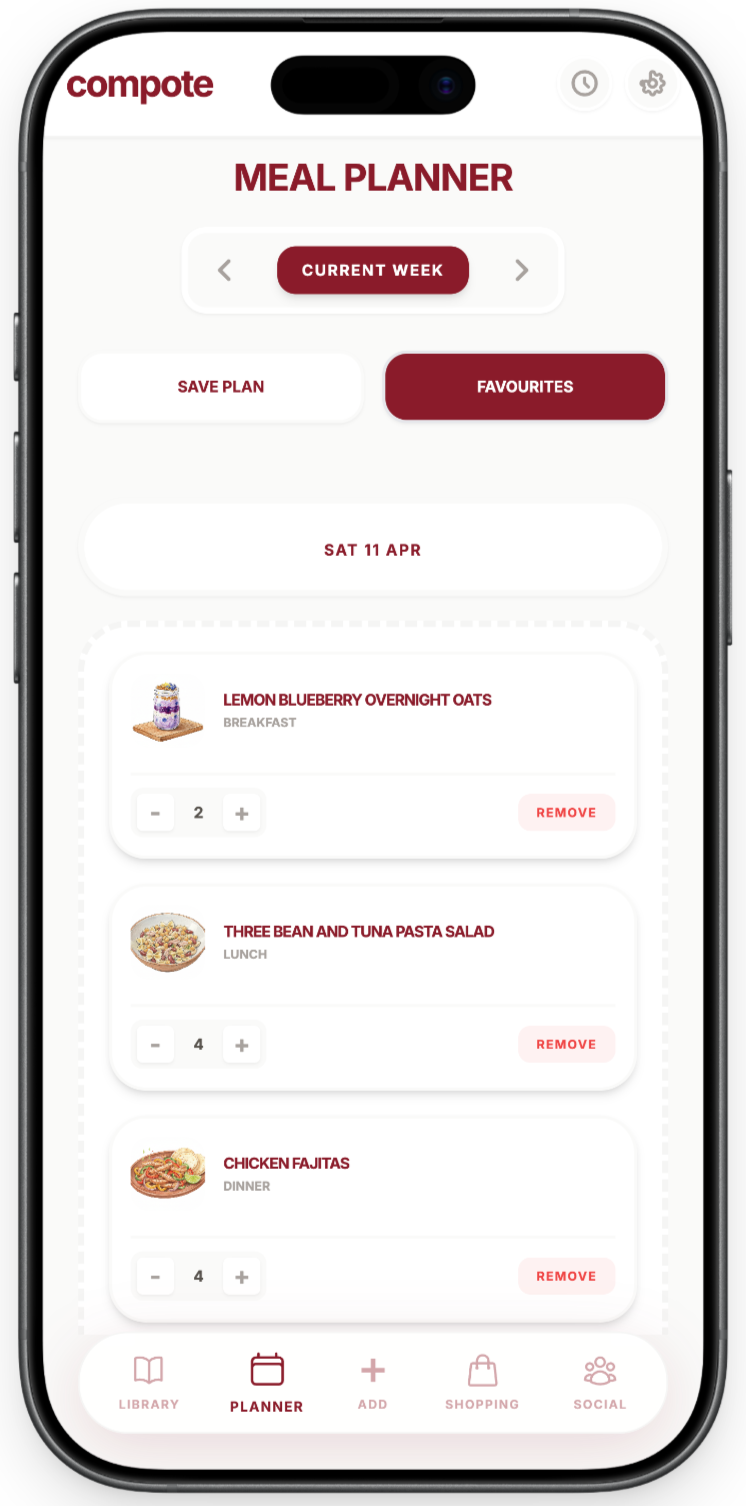Switch to the Add tab
Viewport: 746px width, 1506px height.
click(372, 1383)
